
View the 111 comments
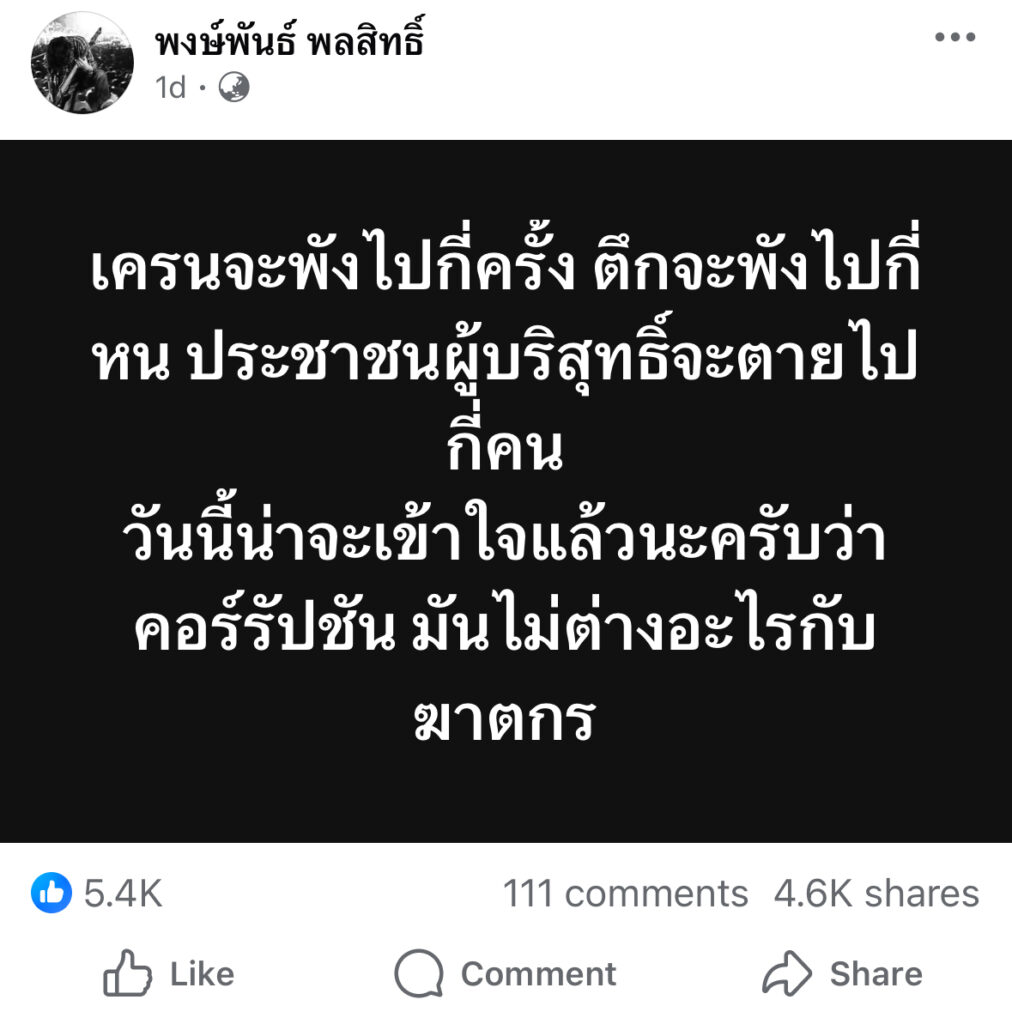(x=625, y=893)
